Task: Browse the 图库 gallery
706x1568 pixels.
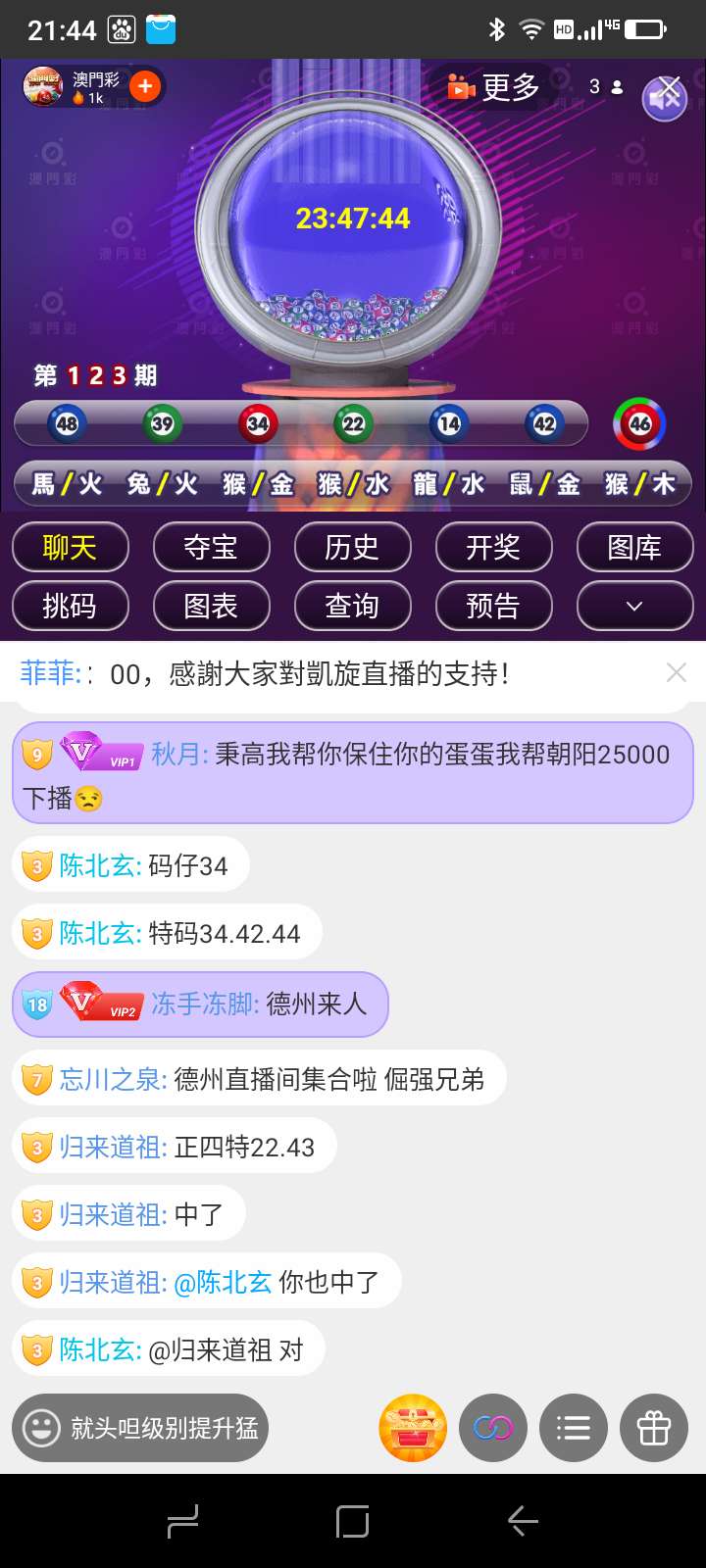Action: (x=634, y=547)
